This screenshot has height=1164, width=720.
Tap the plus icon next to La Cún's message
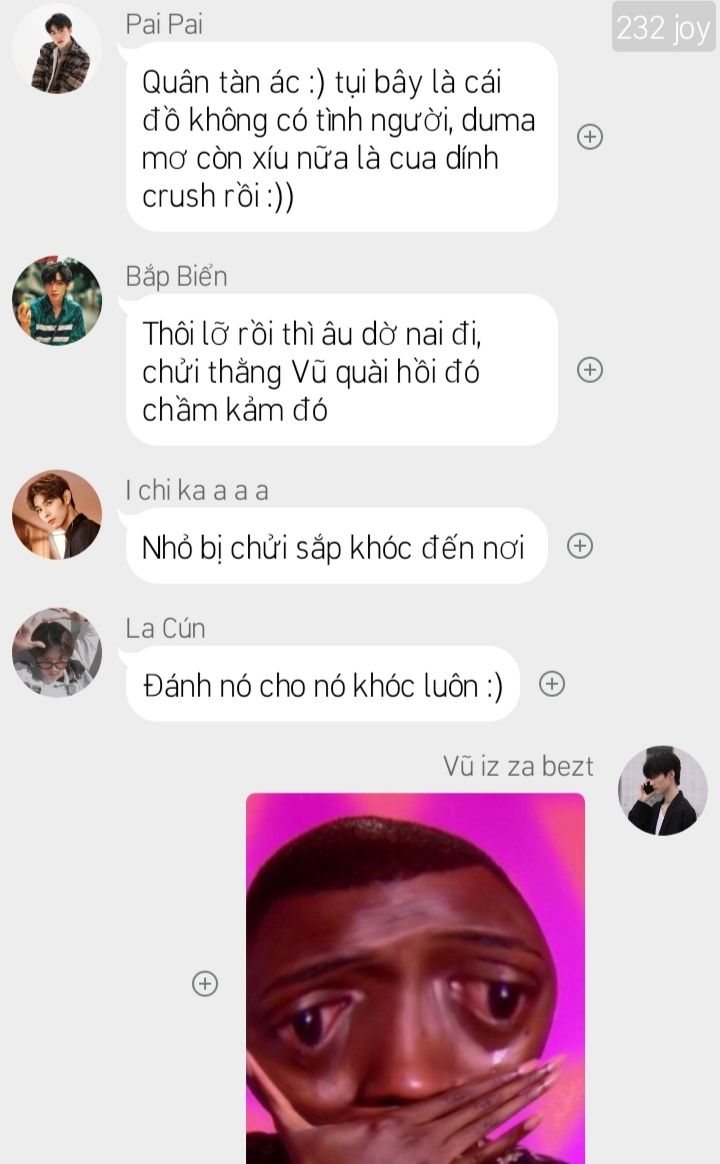click(x=552, y=684)
